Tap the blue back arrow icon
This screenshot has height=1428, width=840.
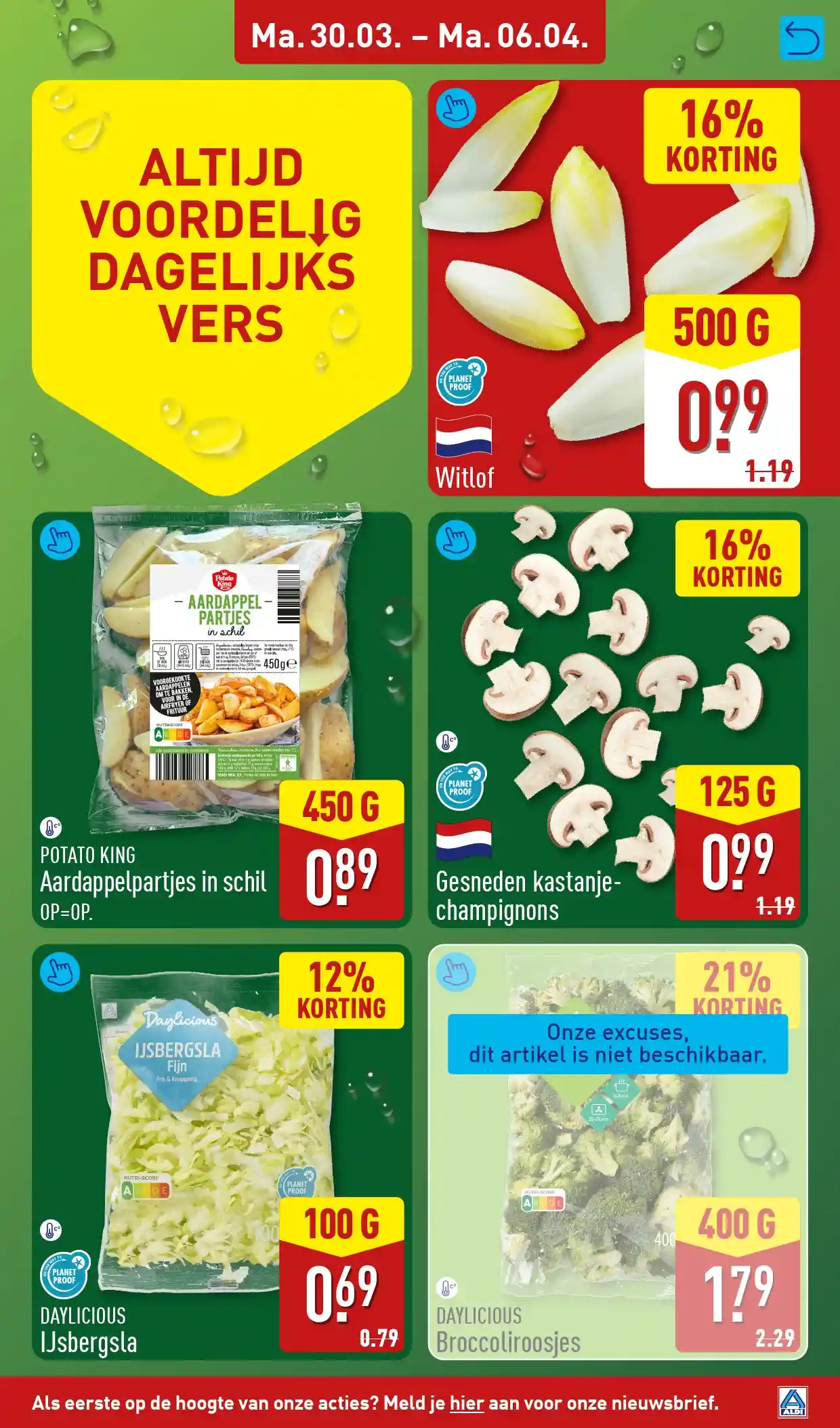pos(801,39)
